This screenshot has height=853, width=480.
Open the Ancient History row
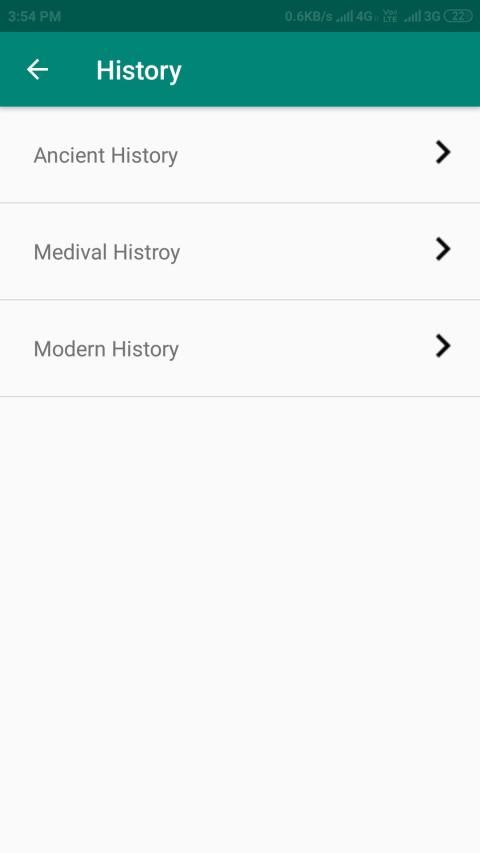[240, 155]
